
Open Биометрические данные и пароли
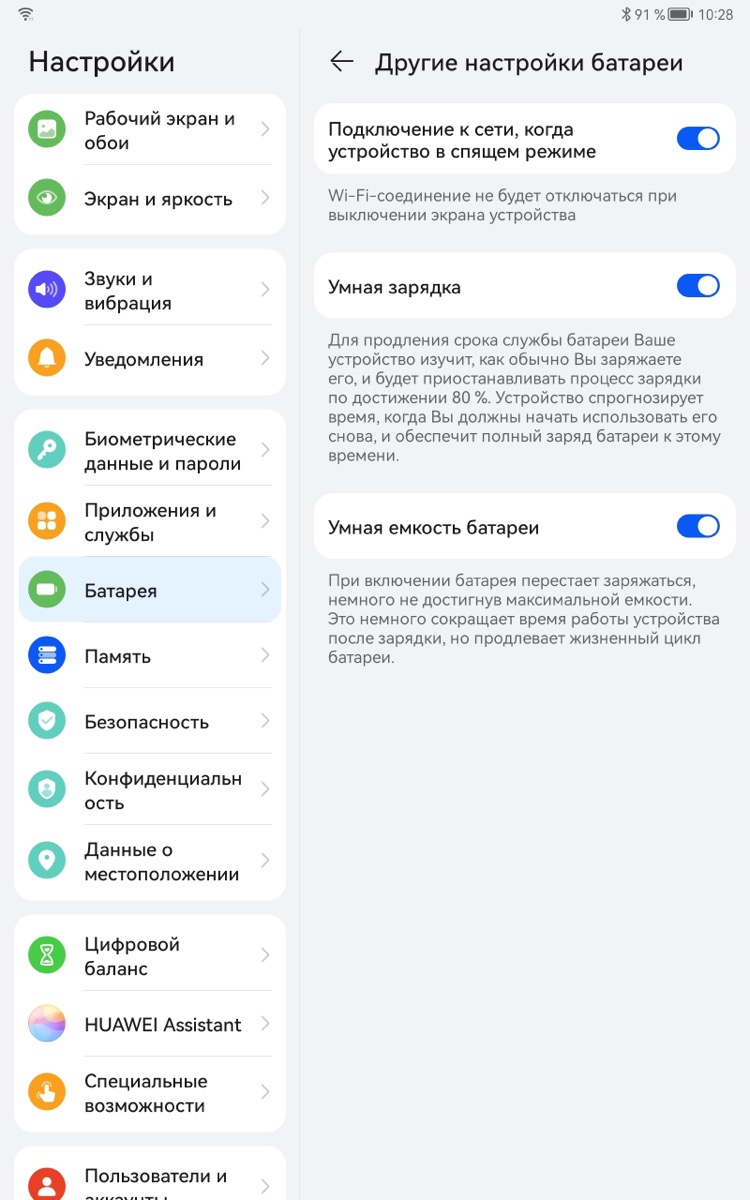150,450
